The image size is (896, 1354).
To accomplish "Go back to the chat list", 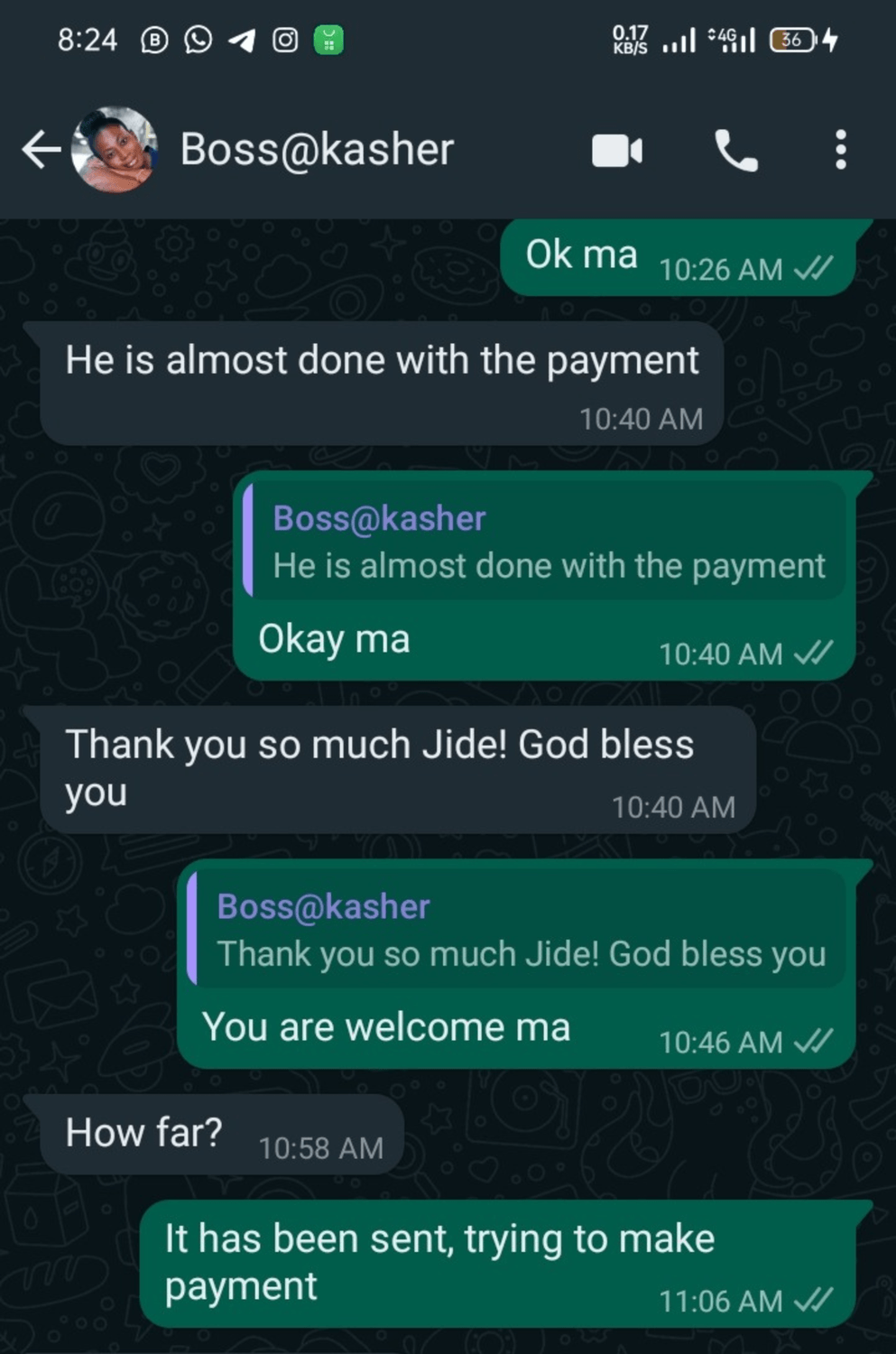I will [41, 150].
